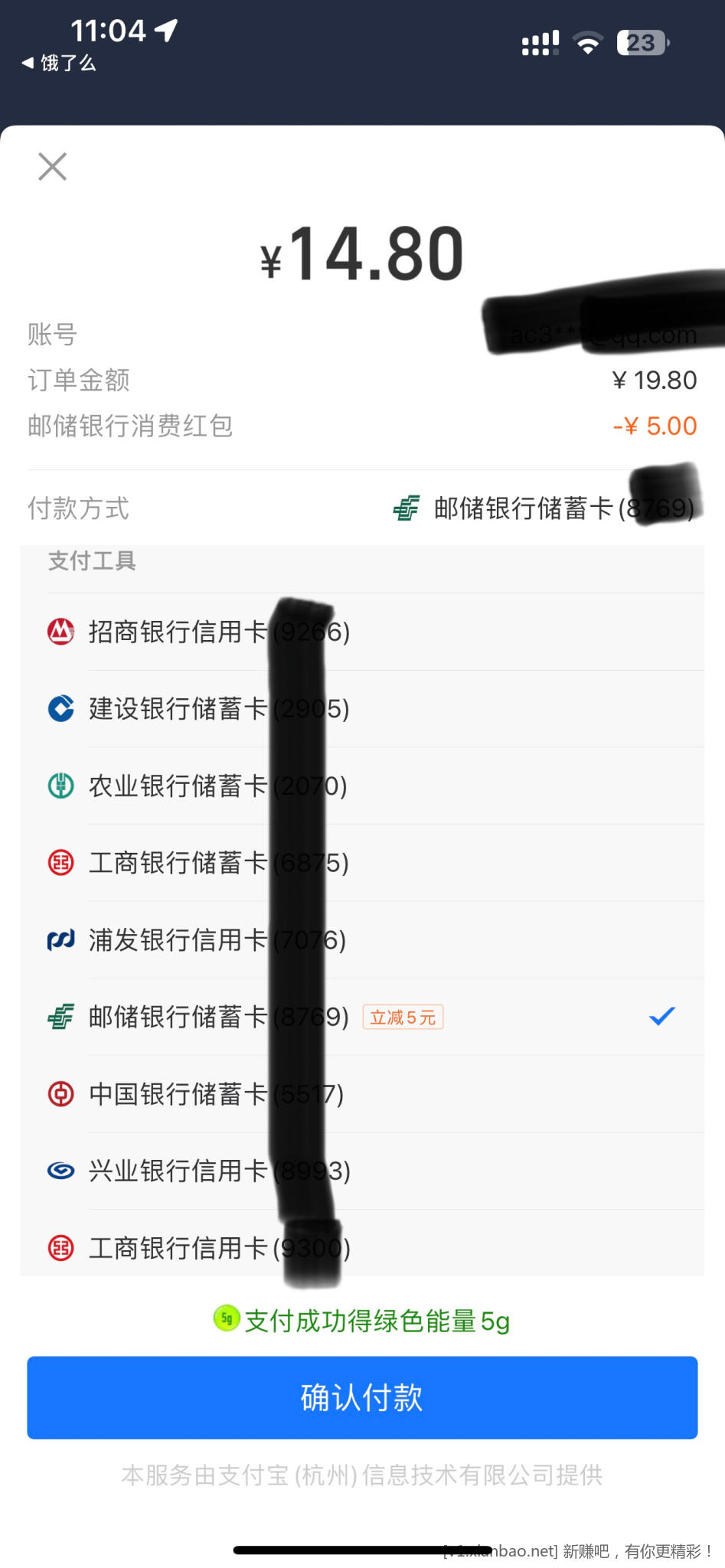Close the payment sheet
Viewport: 725px width, 1568px height.
tap(52, 166)
